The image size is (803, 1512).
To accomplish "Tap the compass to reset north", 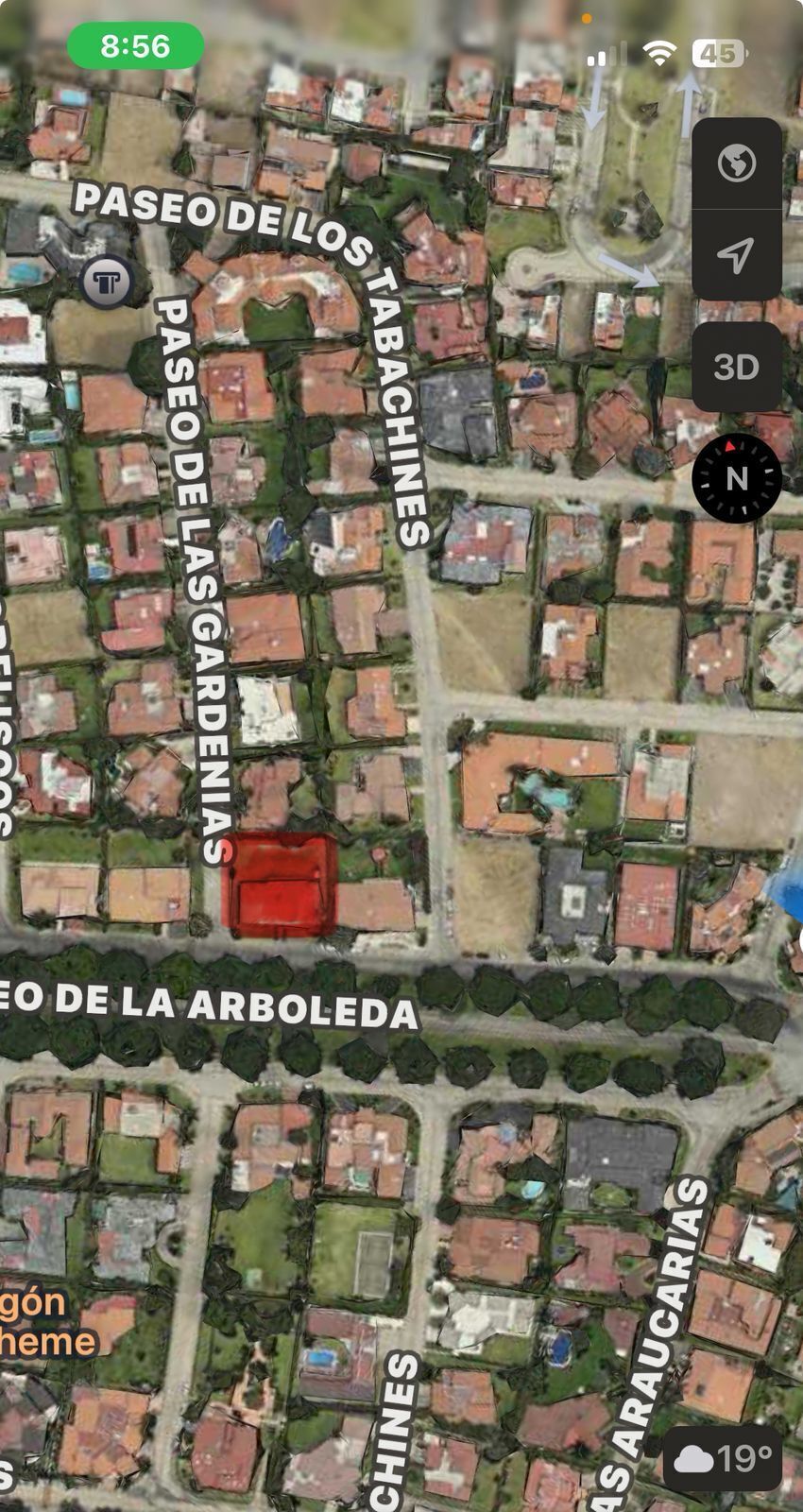I will (736, 478).
